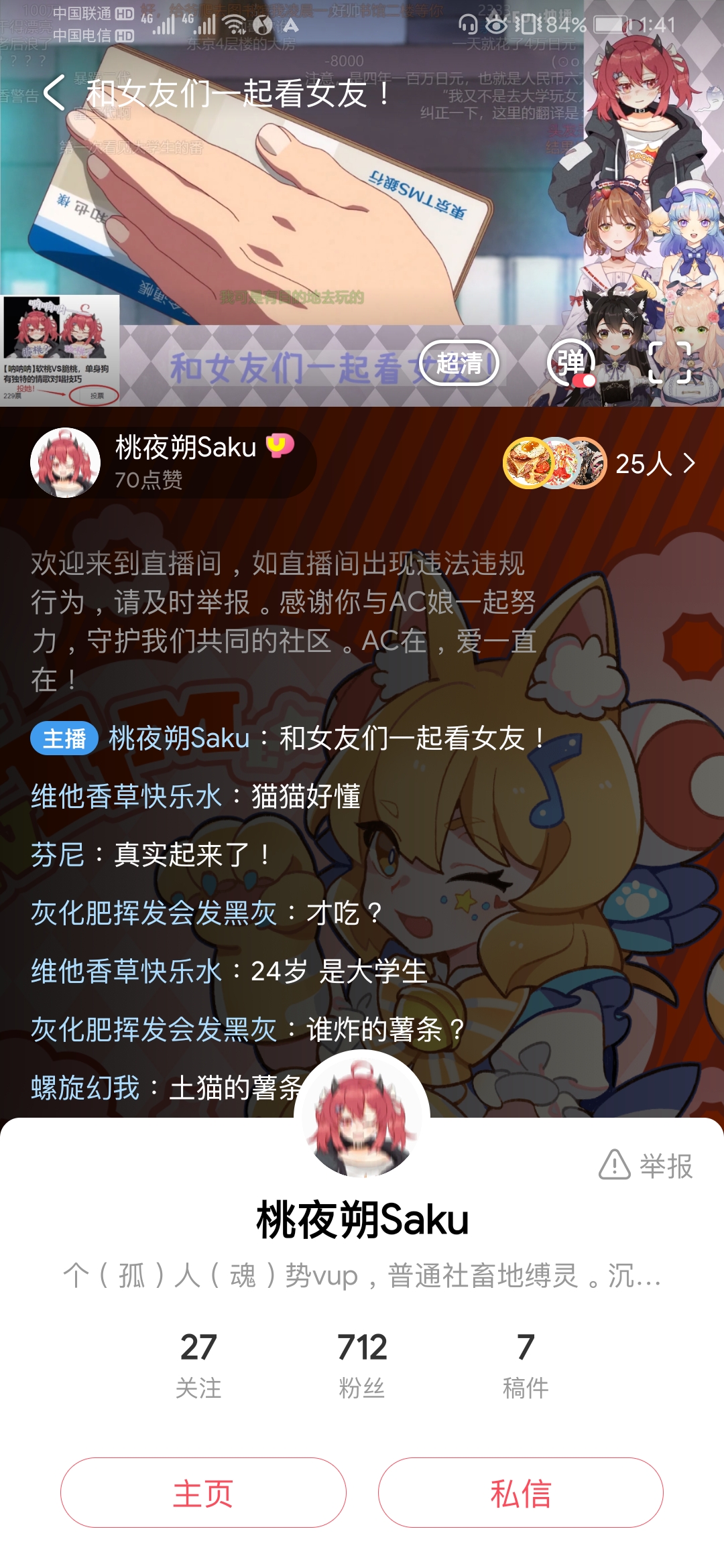This screenshot has width=724, height=1568.
Task: Toggle the 弹 danmaku comments switch
Action: coord(572,364)
